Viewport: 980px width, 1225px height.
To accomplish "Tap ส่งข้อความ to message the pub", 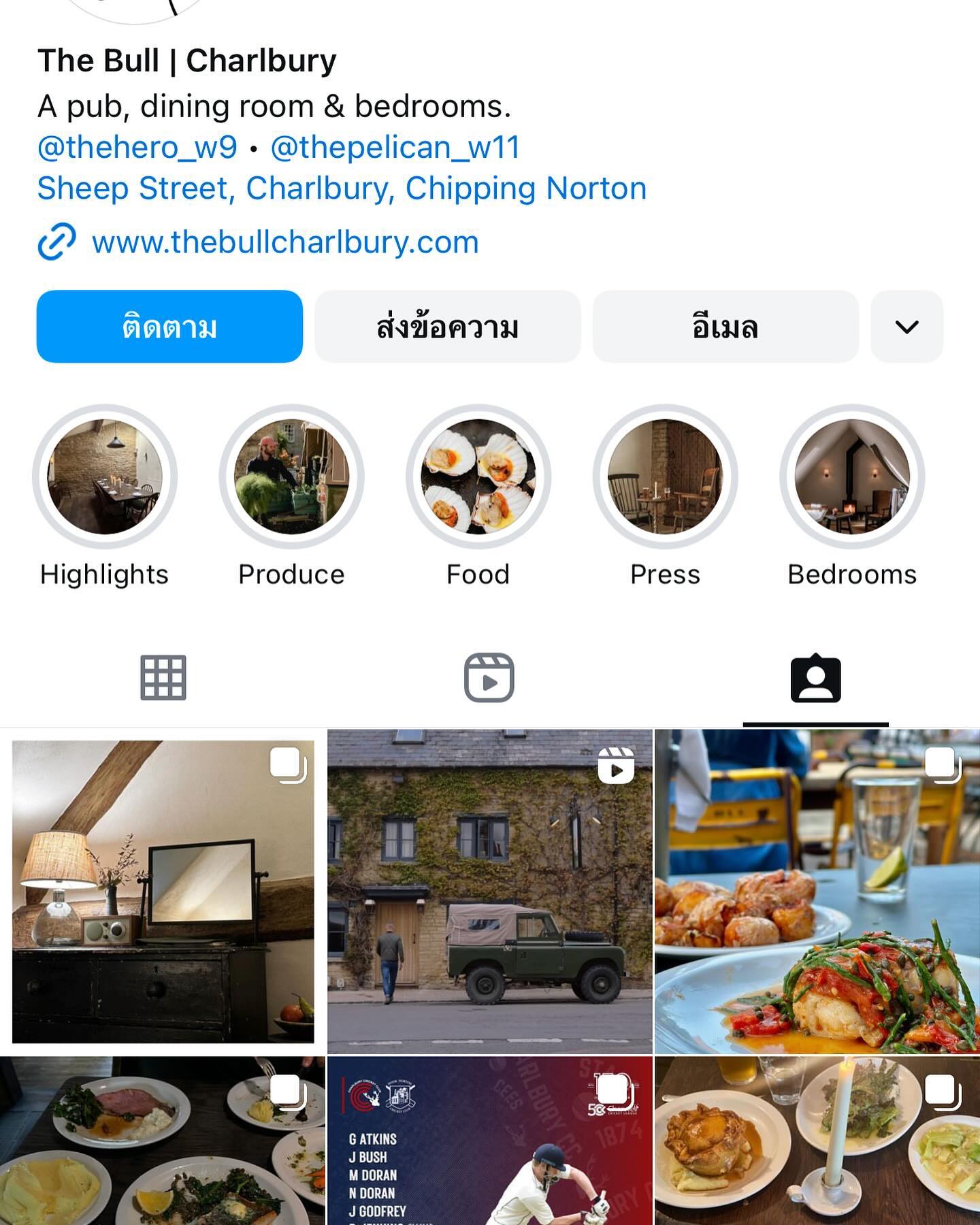I will [x=447, y=327].
